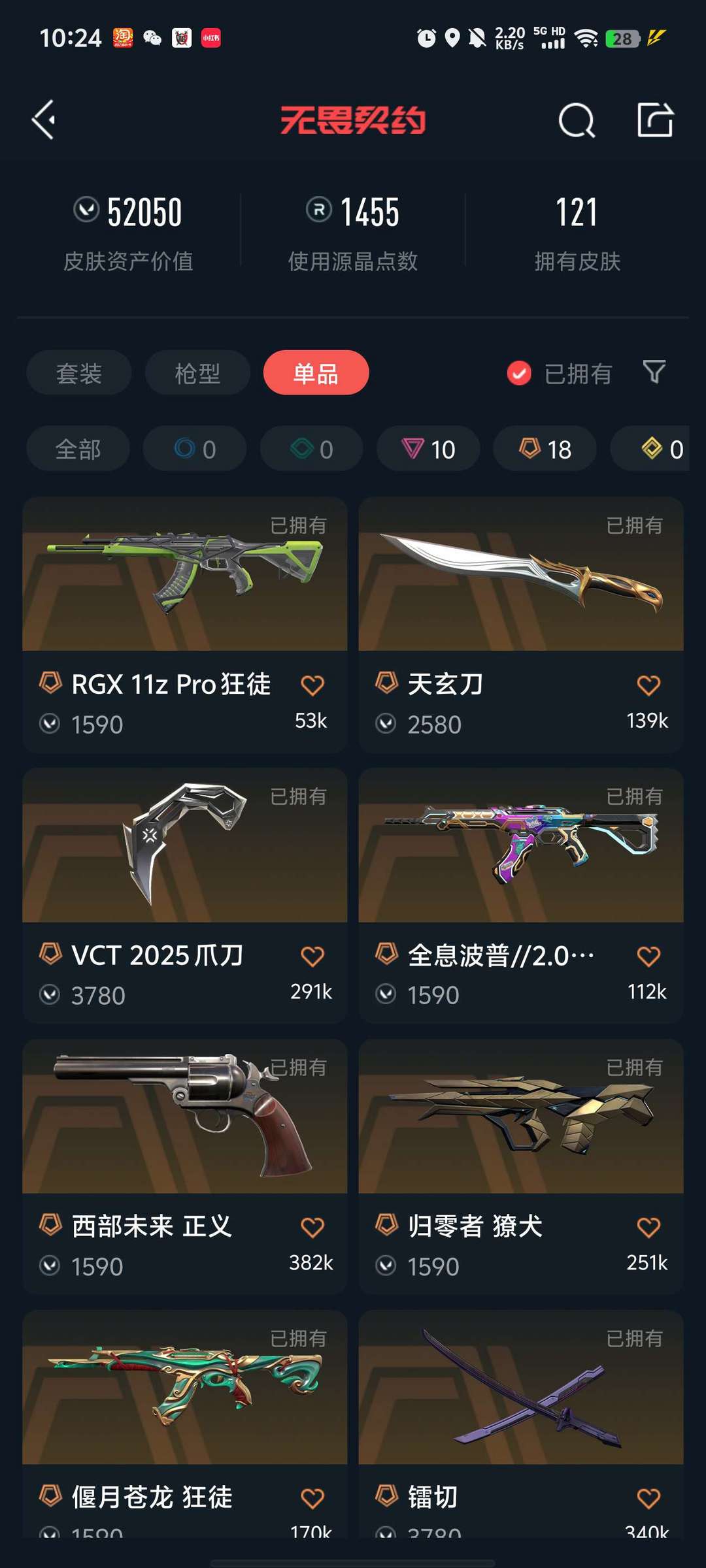Switch to the 套装 tab

tap(79, 373)
